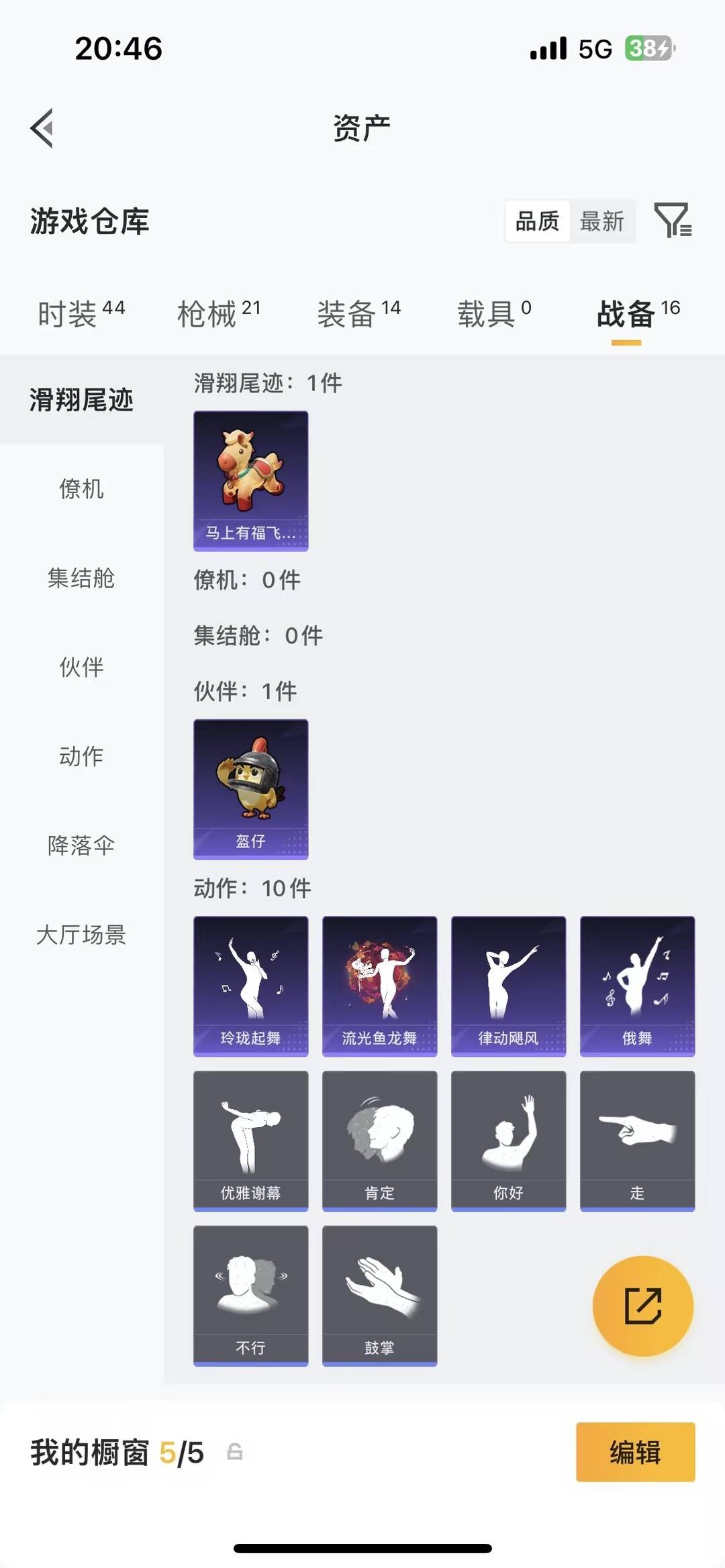Select the 降落伞 category in sidebar
Viewport: 725px width, 1568px height.
(x=82, y=847)
